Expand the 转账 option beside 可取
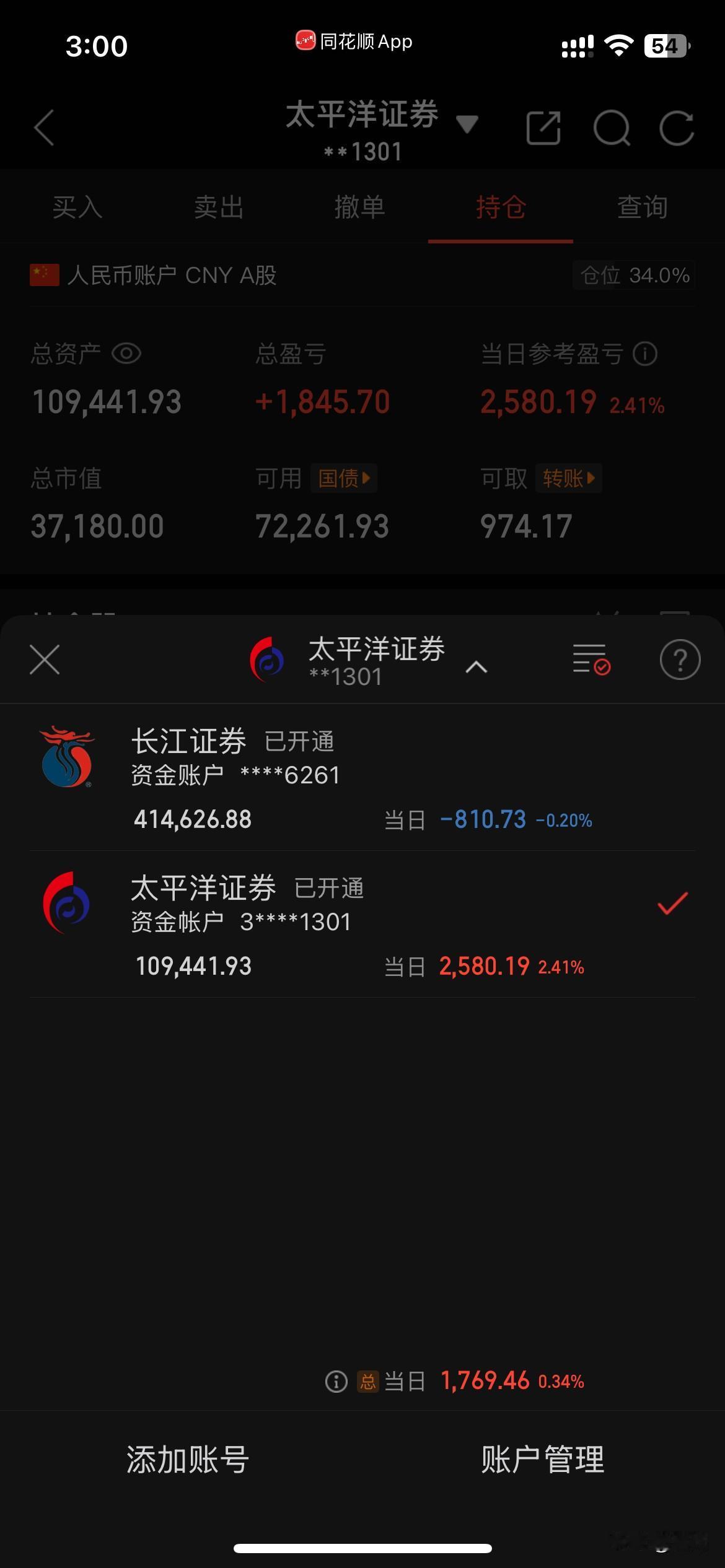 [568, 478]
